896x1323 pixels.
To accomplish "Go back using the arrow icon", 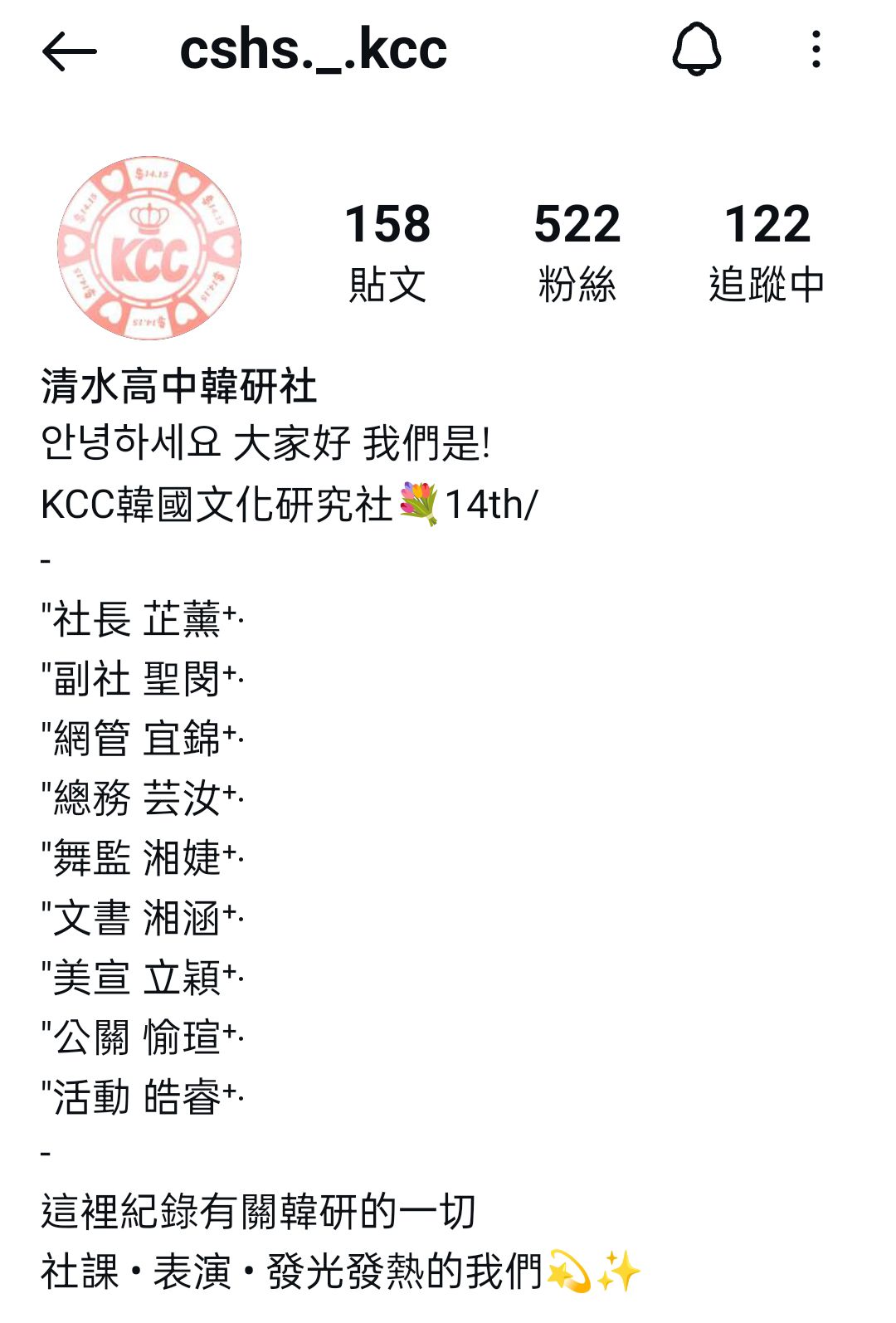I will tap(69, 51).
